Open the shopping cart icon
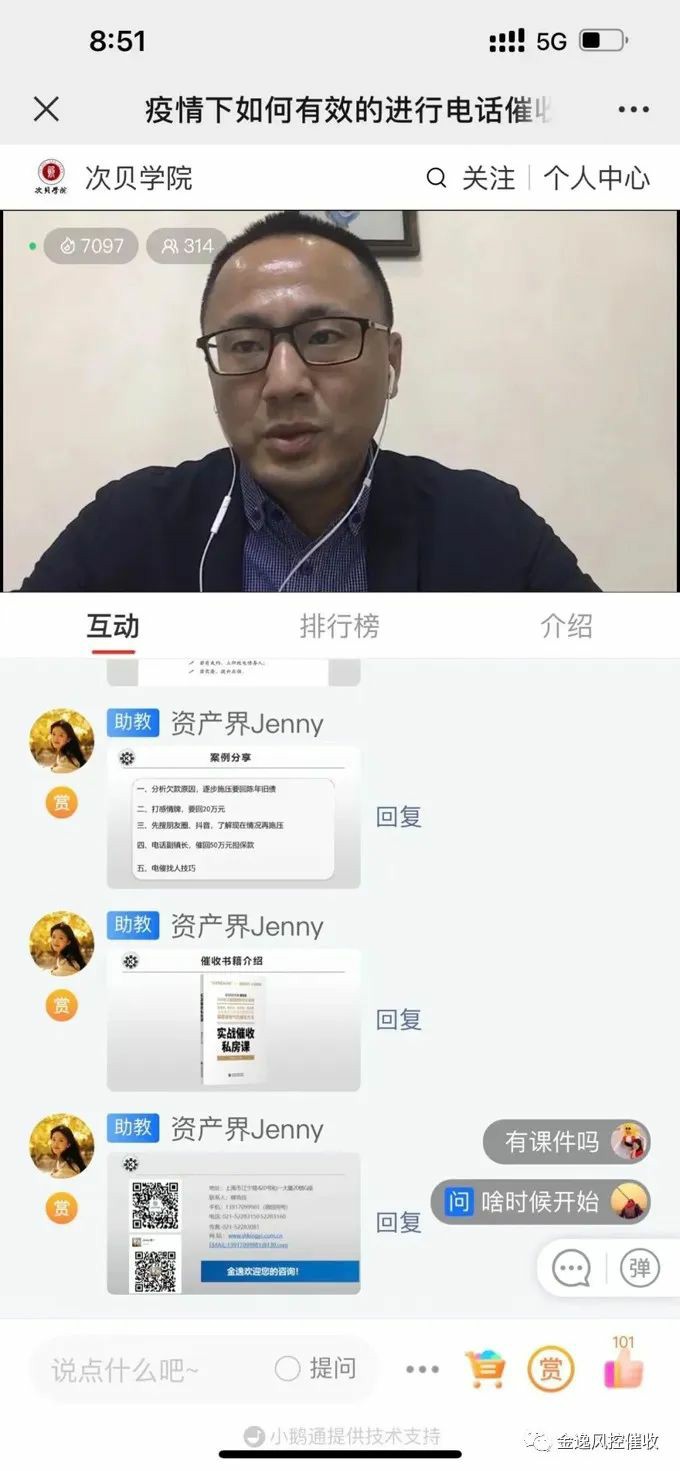 (485, 1369)
